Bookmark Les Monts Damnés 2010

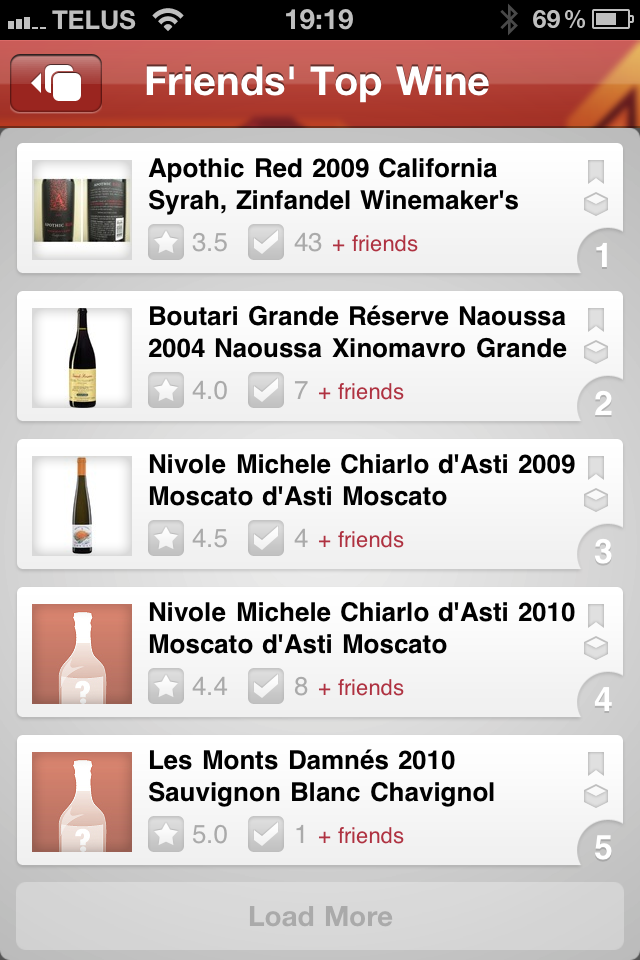pos(596,764)
